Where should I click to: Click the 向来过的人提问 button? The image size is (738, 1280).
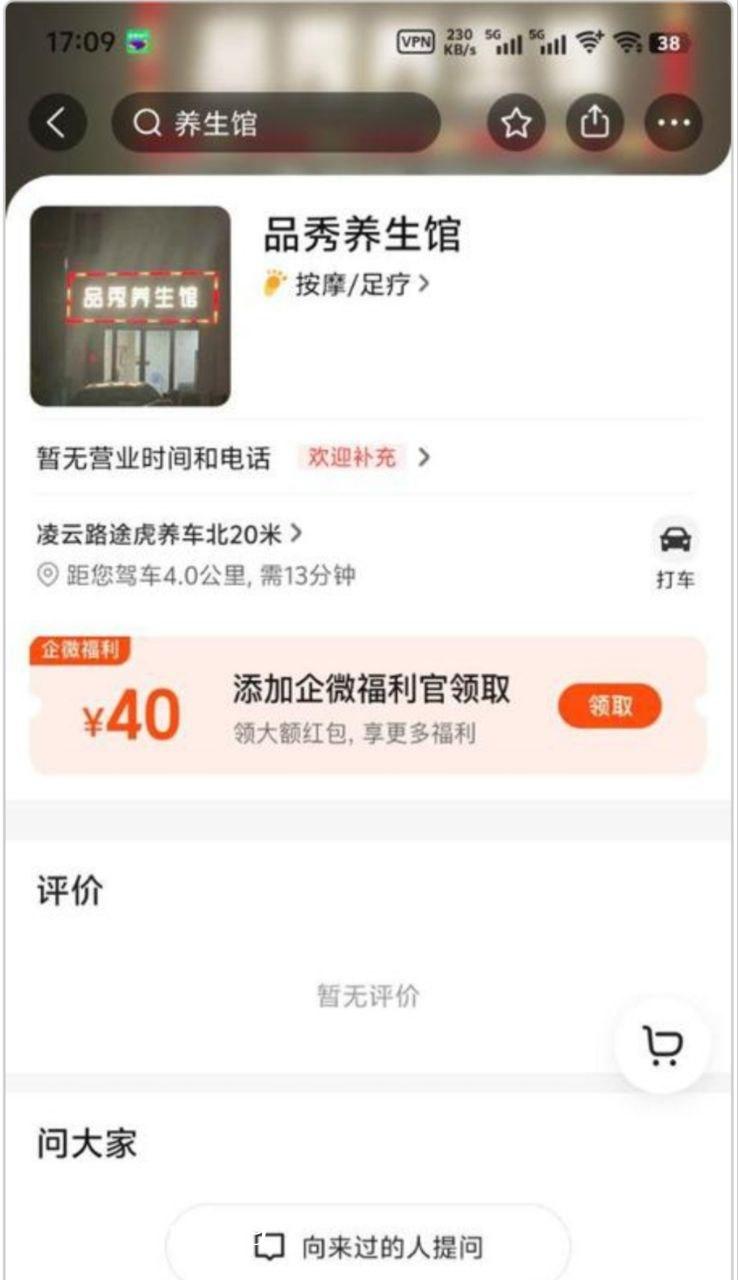[369, 1247]
